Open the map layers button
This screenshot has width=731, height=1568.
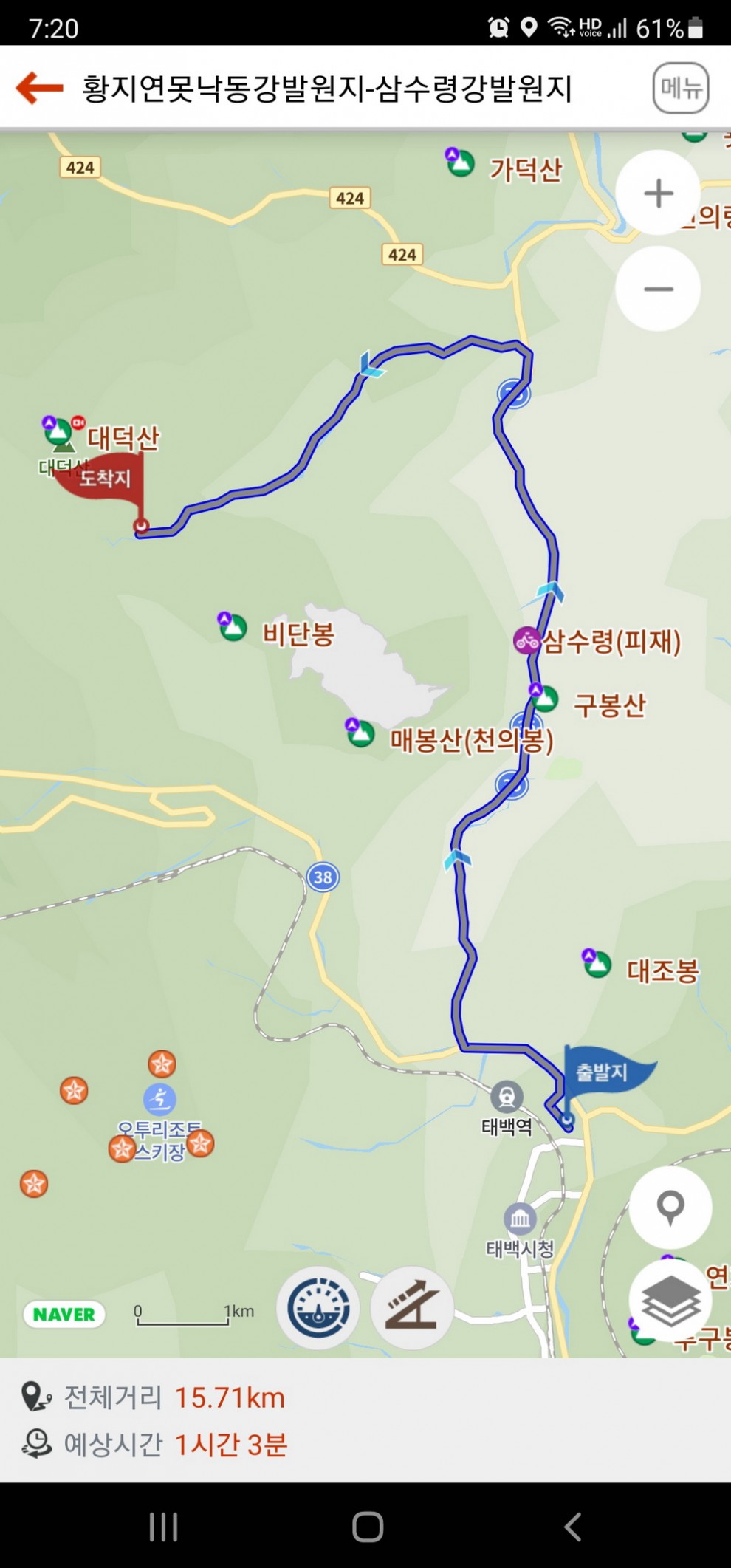[670, 1302]
